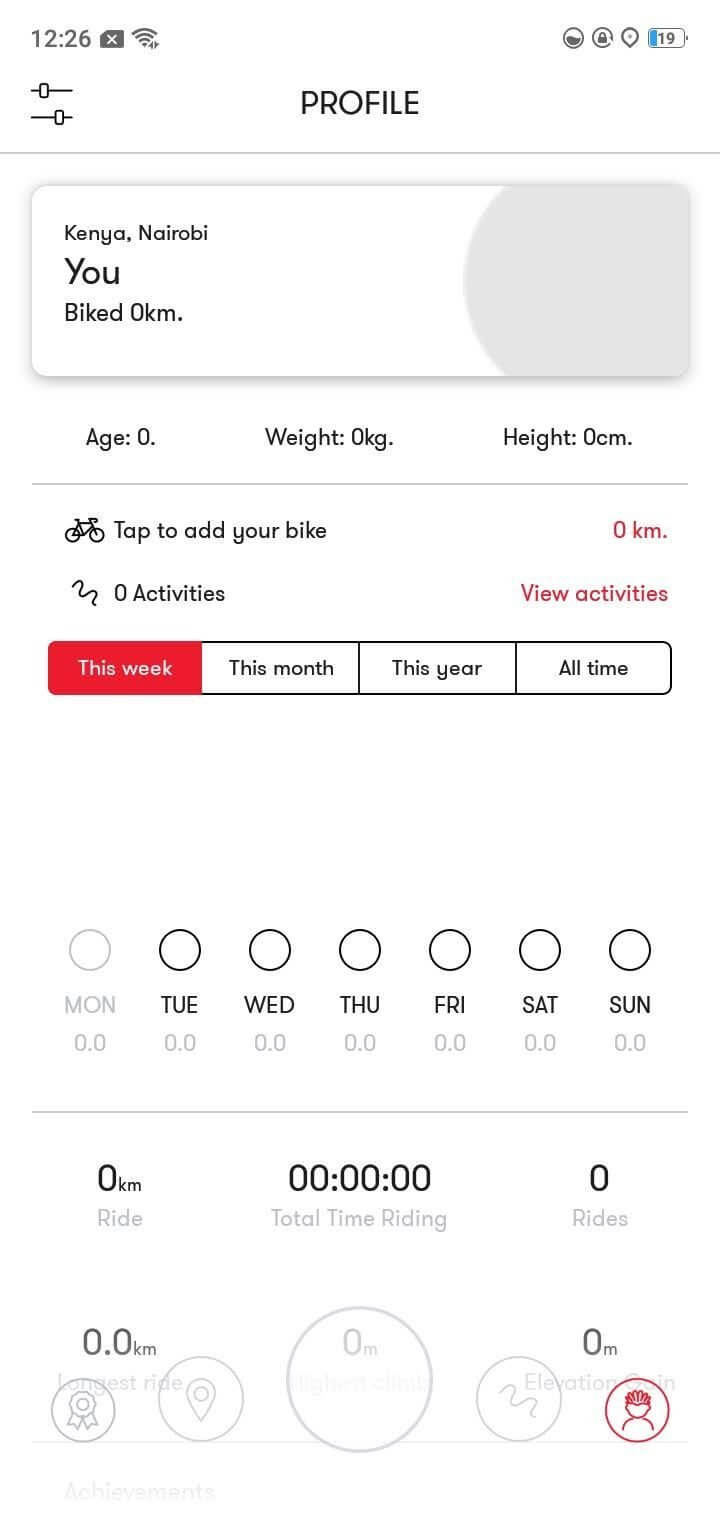Screen dimensions: 720x1520
Task: Click the profile card labeled 'You'
Action: click(x=360, y=280)
